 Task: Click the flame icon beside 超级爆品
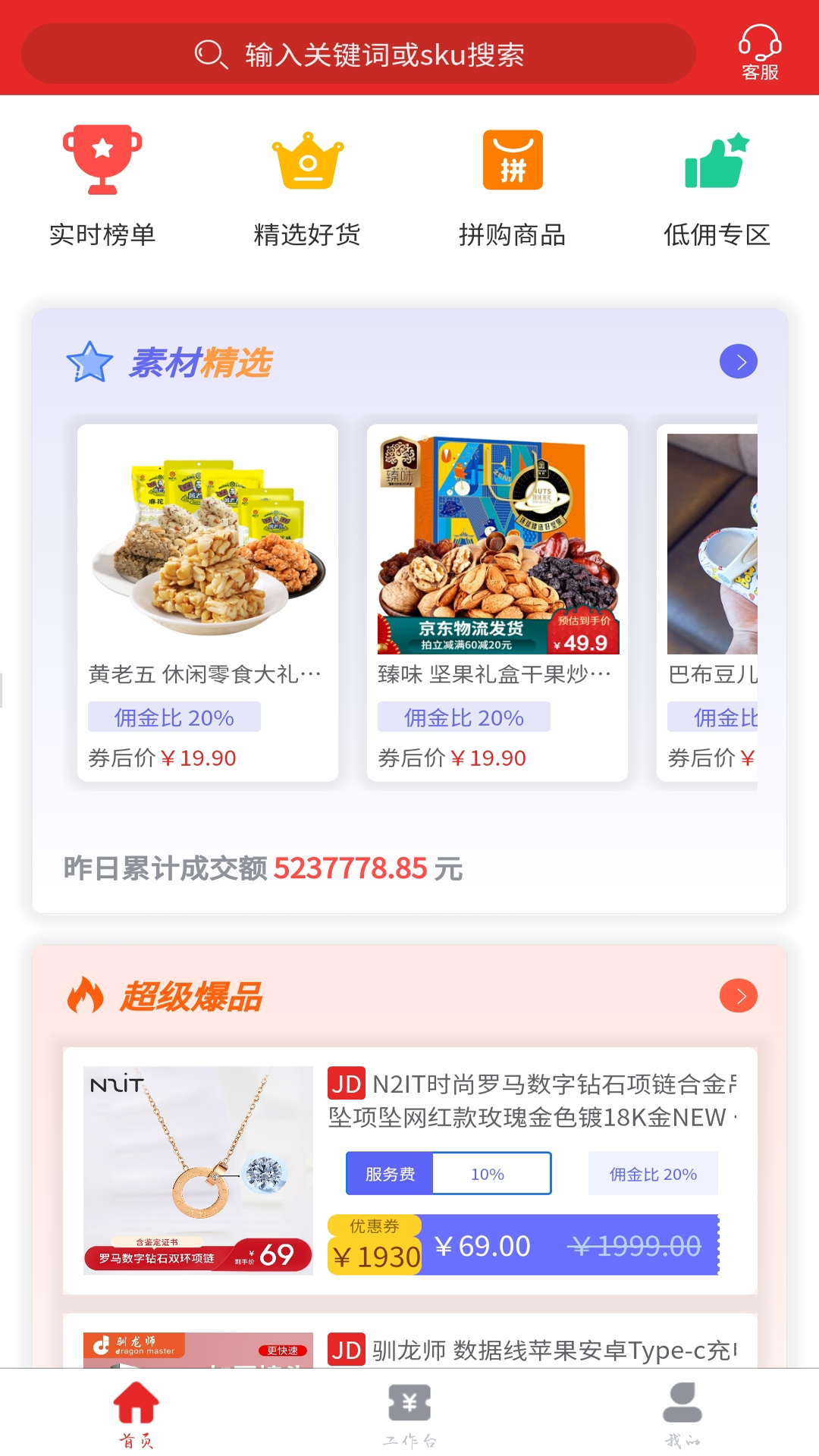tap(86, 996)
